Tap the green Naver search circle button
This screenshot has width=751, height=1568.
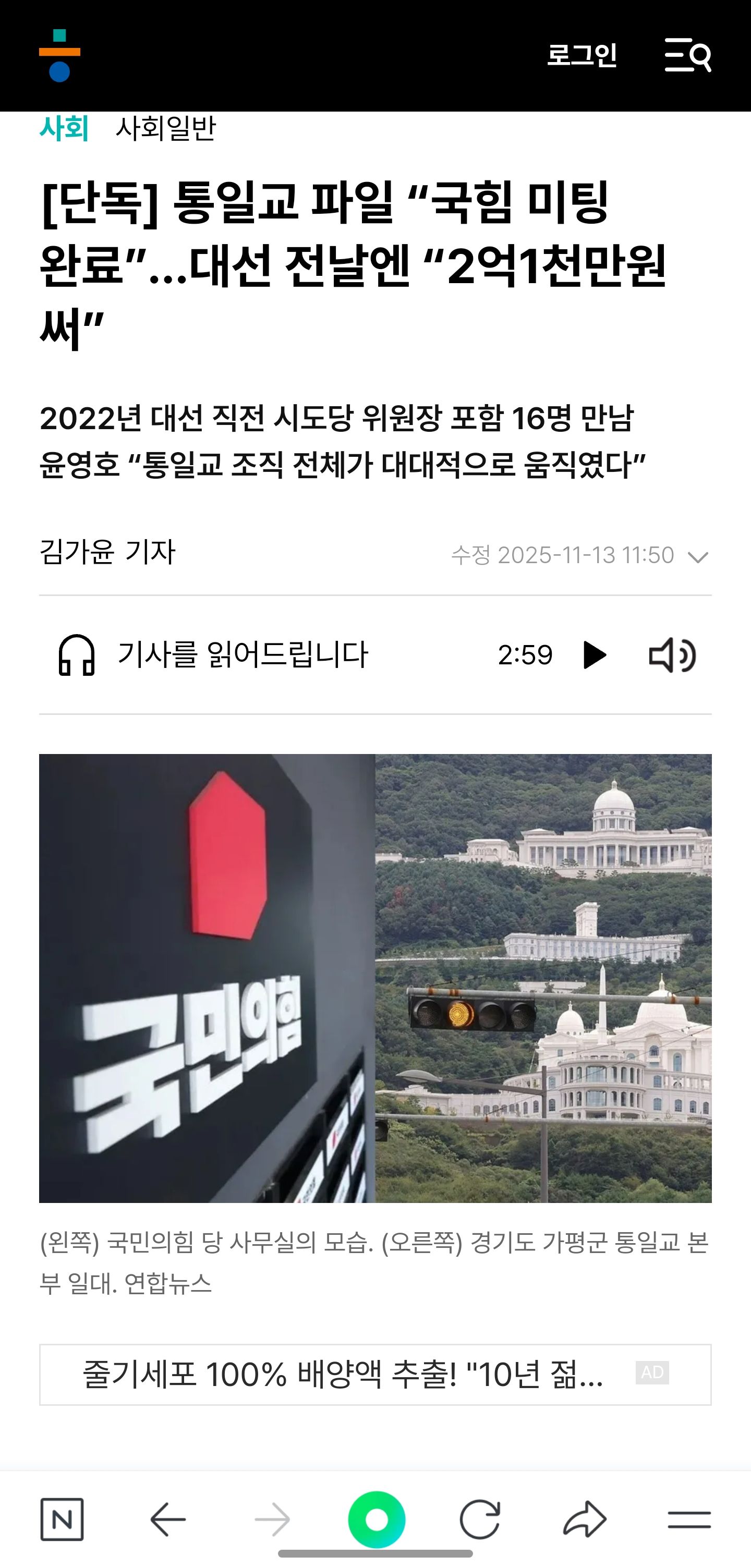[x=377, y=1520]
